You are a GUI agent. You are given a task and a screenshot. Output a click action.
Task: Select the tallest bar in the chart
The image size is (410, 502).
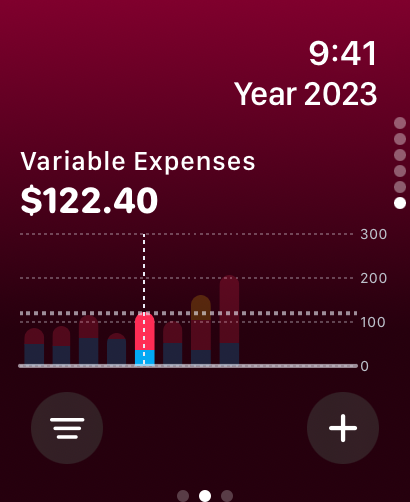229,320
